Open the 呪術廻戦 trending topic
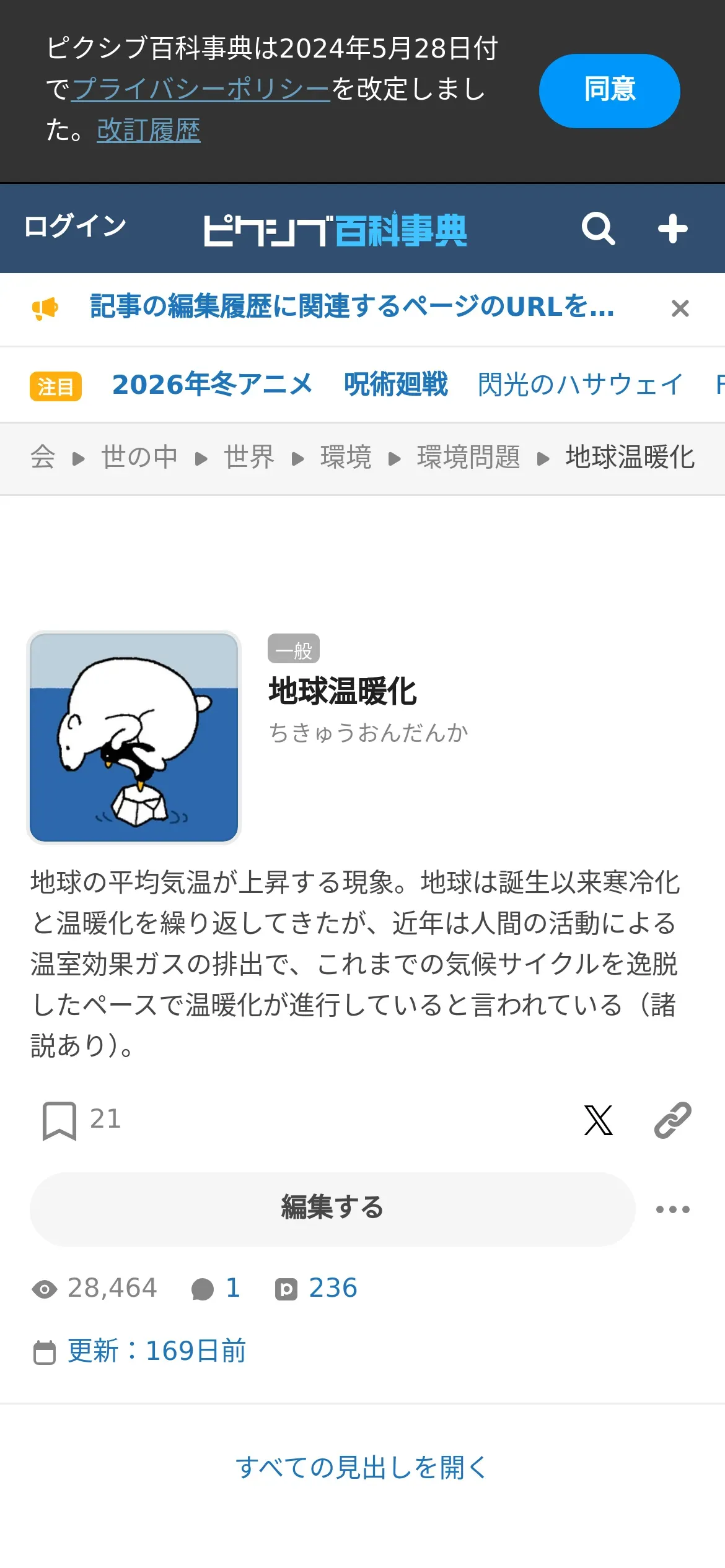 pyautogui.click(x=396, y=385)
